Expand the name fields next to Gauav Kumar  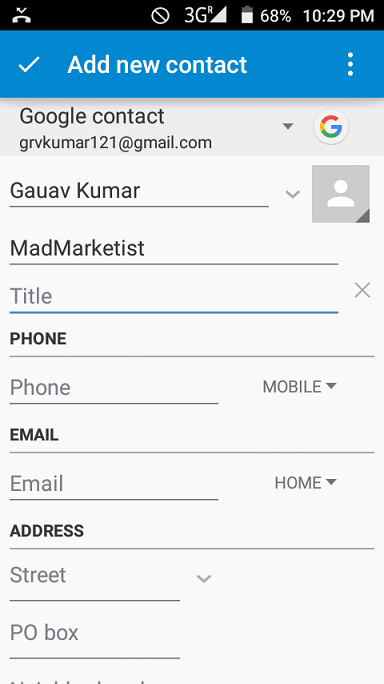[292, 193]
